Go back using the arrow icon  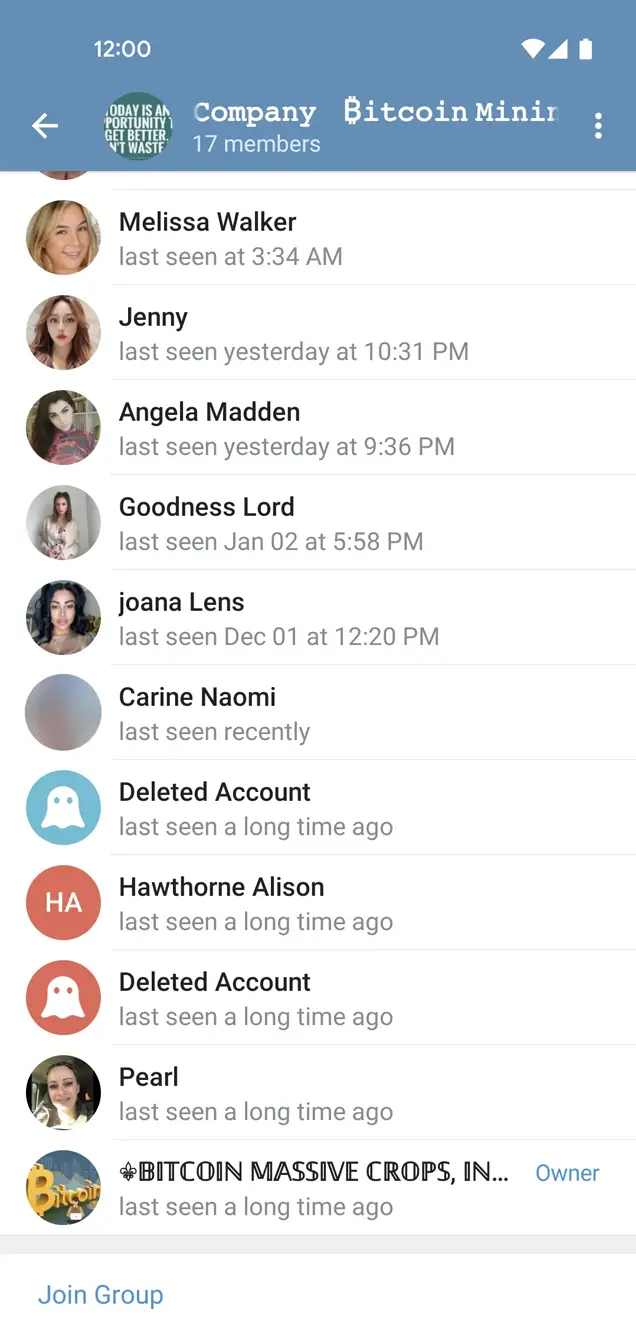45,125
